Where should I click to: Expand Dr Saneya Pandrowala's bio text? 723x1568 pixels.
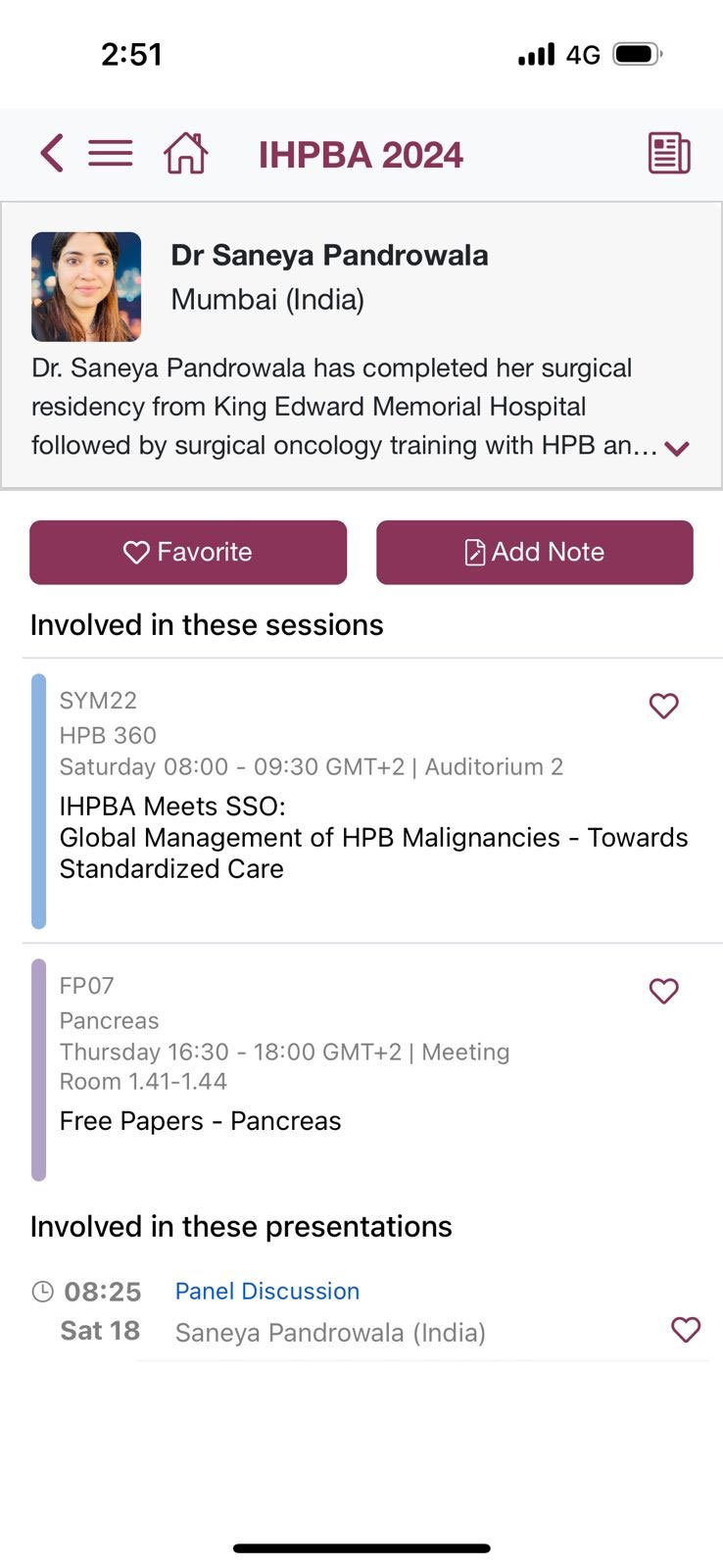pyautogui.click(x=676, y=449)
